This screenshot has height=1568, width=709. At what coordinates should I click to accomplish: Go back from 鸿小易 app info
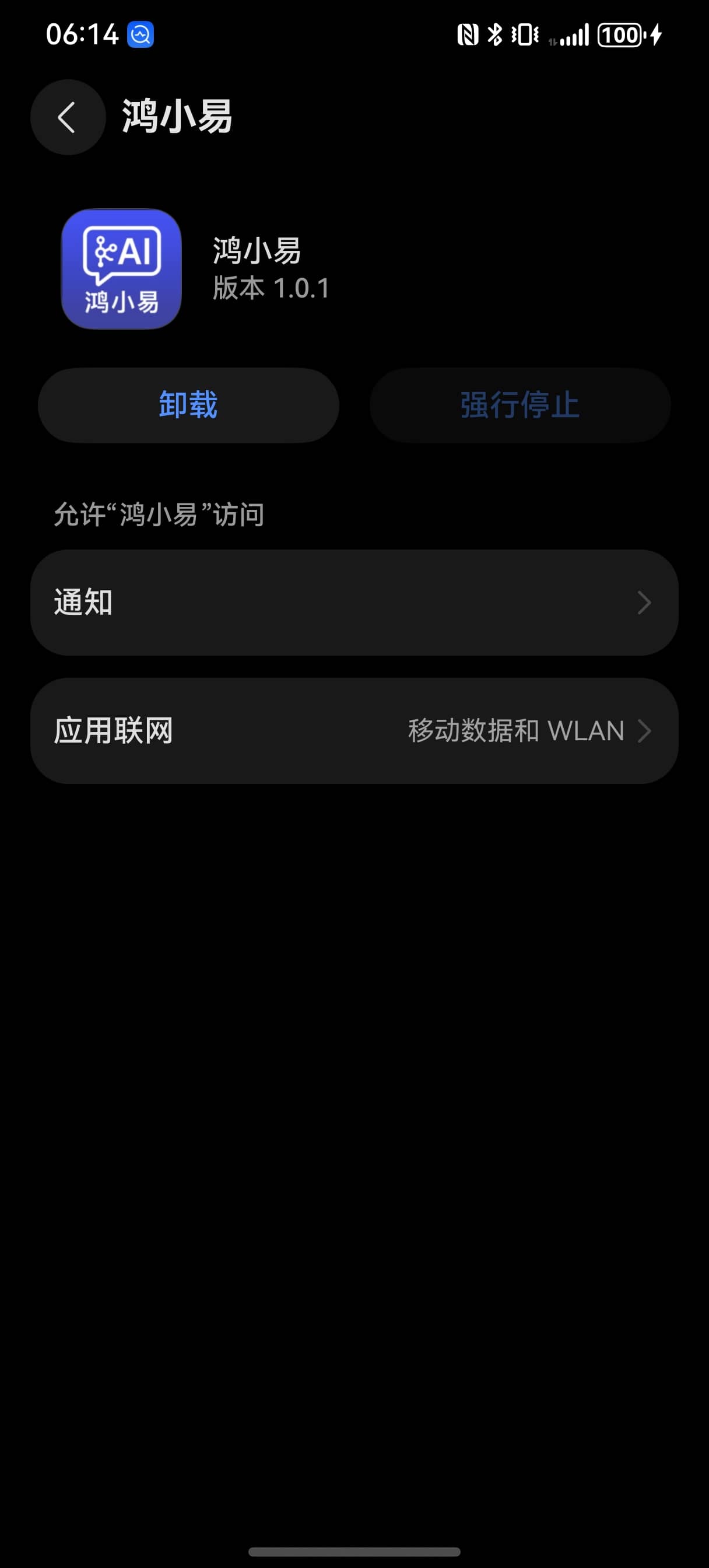pyautogui.click(x=68, y=117)
